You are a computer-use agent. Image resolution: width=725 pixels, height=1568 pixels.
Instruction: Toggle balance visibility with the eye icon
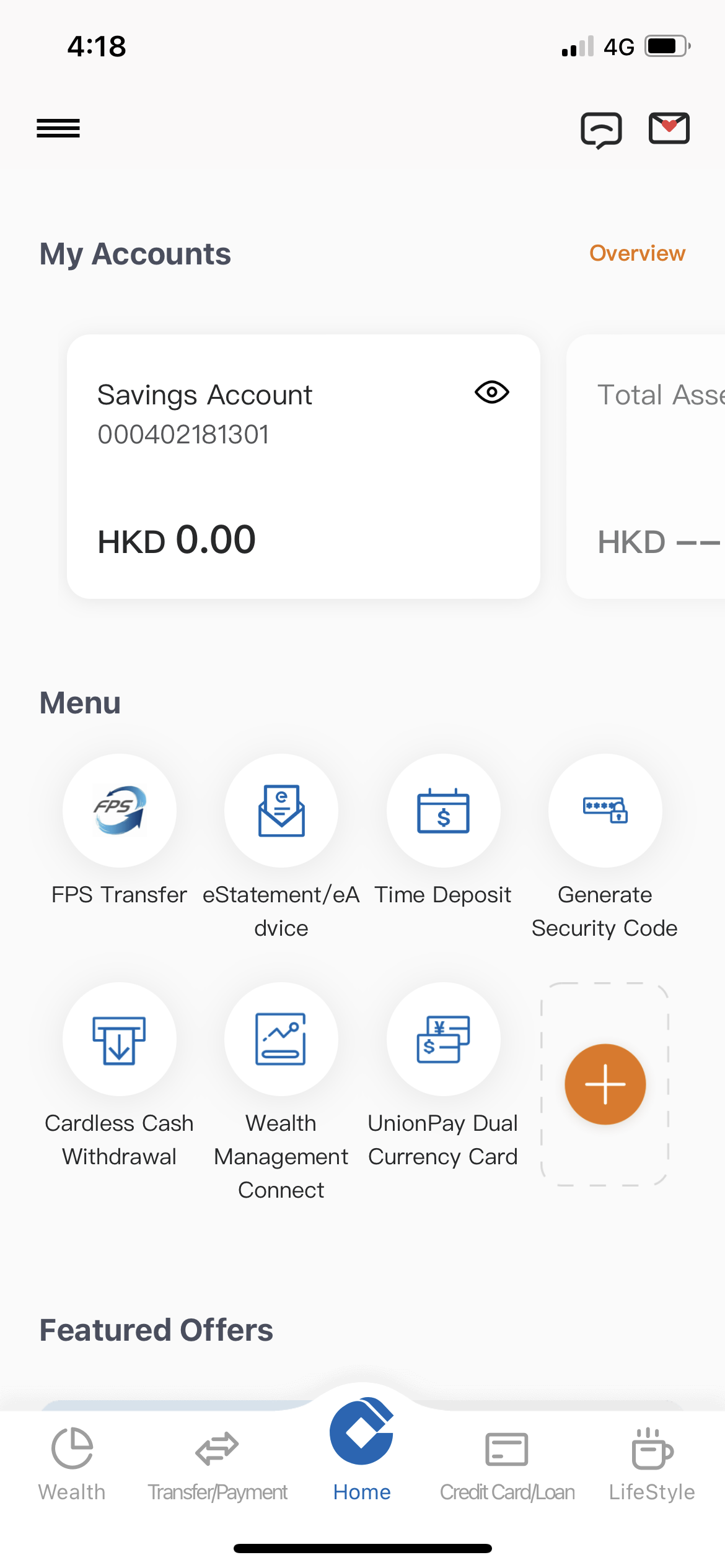click(x=492, y=392)
